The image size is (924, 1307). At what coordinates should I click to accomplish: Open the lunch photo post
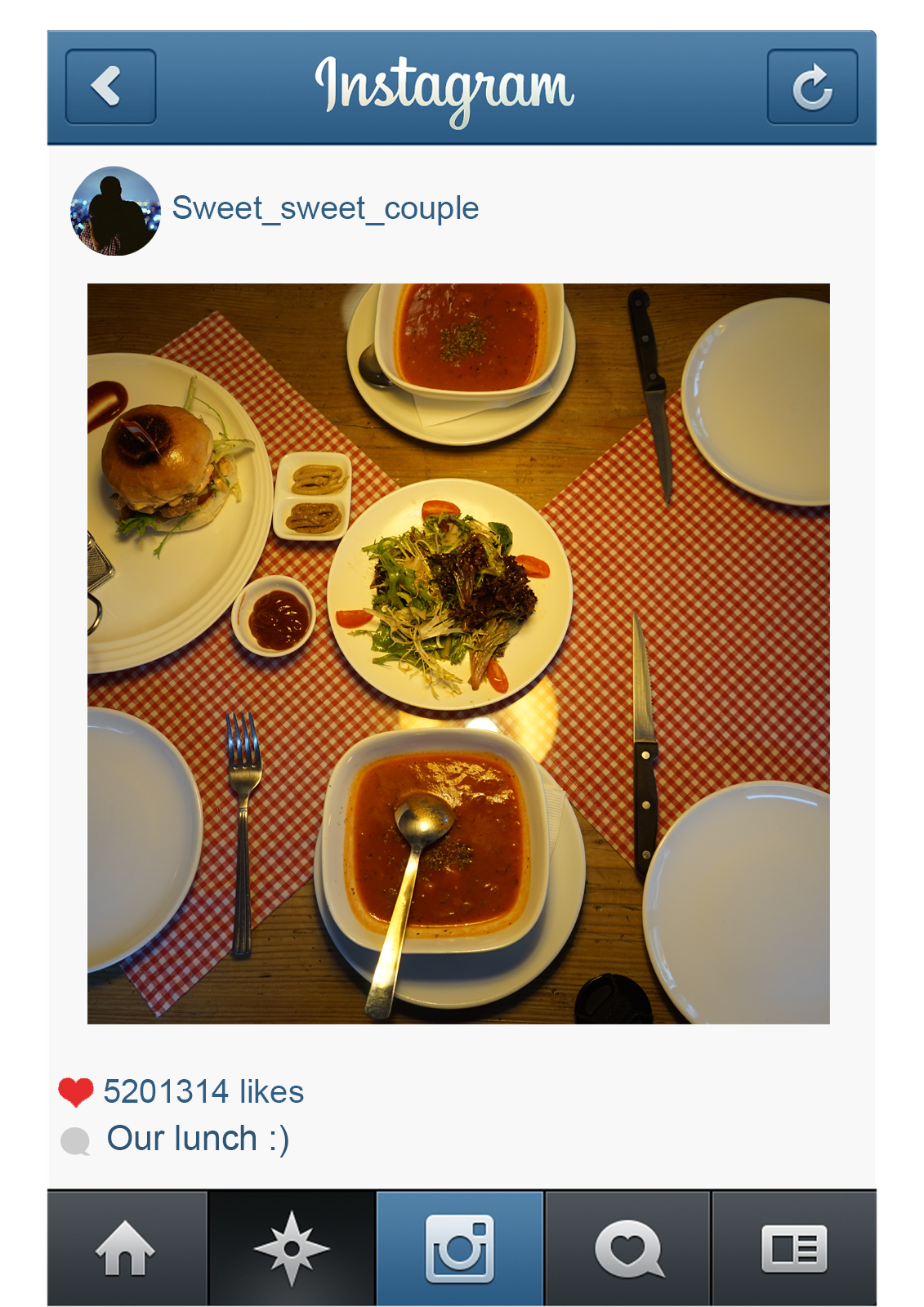458,653
